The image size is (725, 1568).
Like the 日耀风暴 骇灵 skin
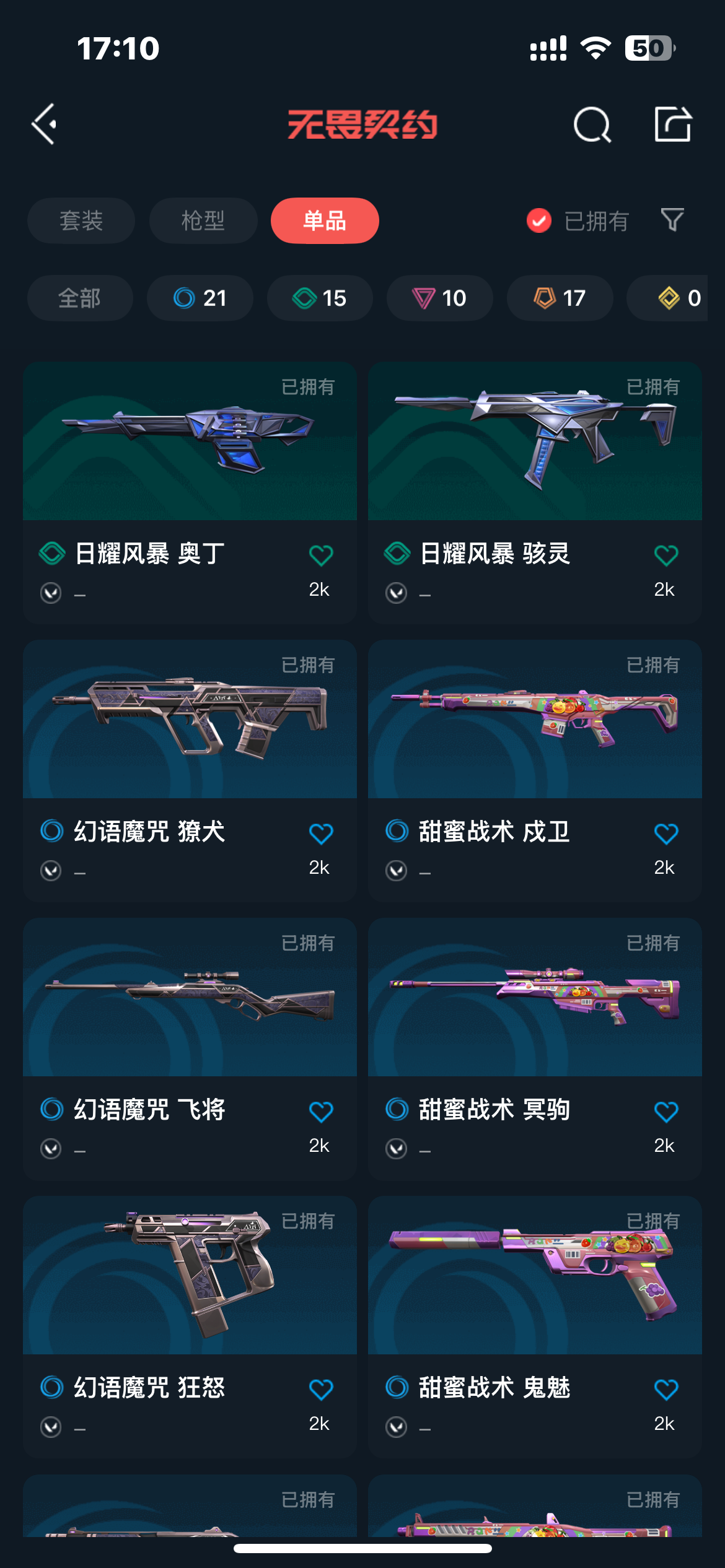click(666, 555)
